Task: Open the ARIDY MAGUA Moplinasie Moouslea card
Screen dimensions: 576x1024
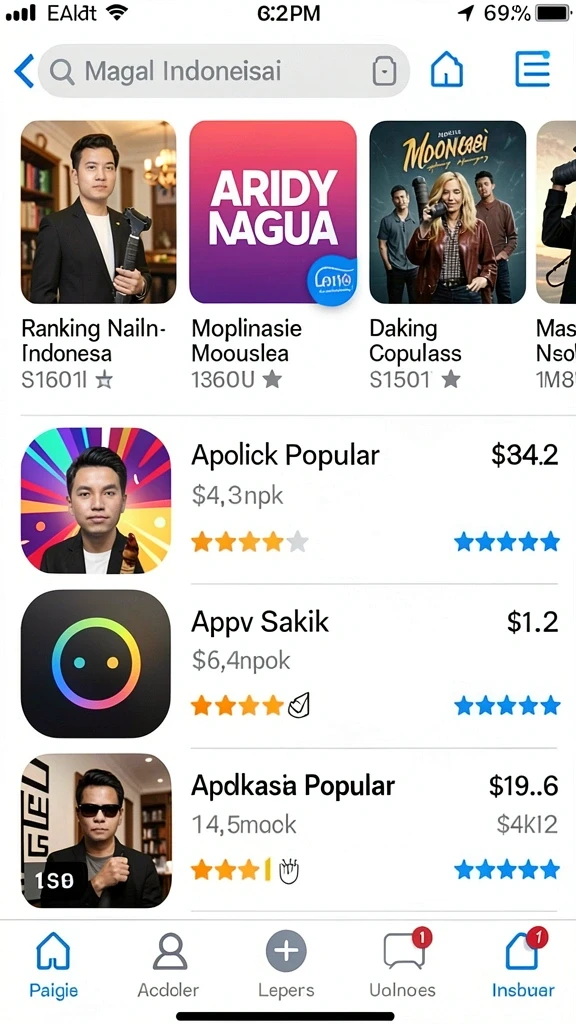Action: tap(273, 255)
